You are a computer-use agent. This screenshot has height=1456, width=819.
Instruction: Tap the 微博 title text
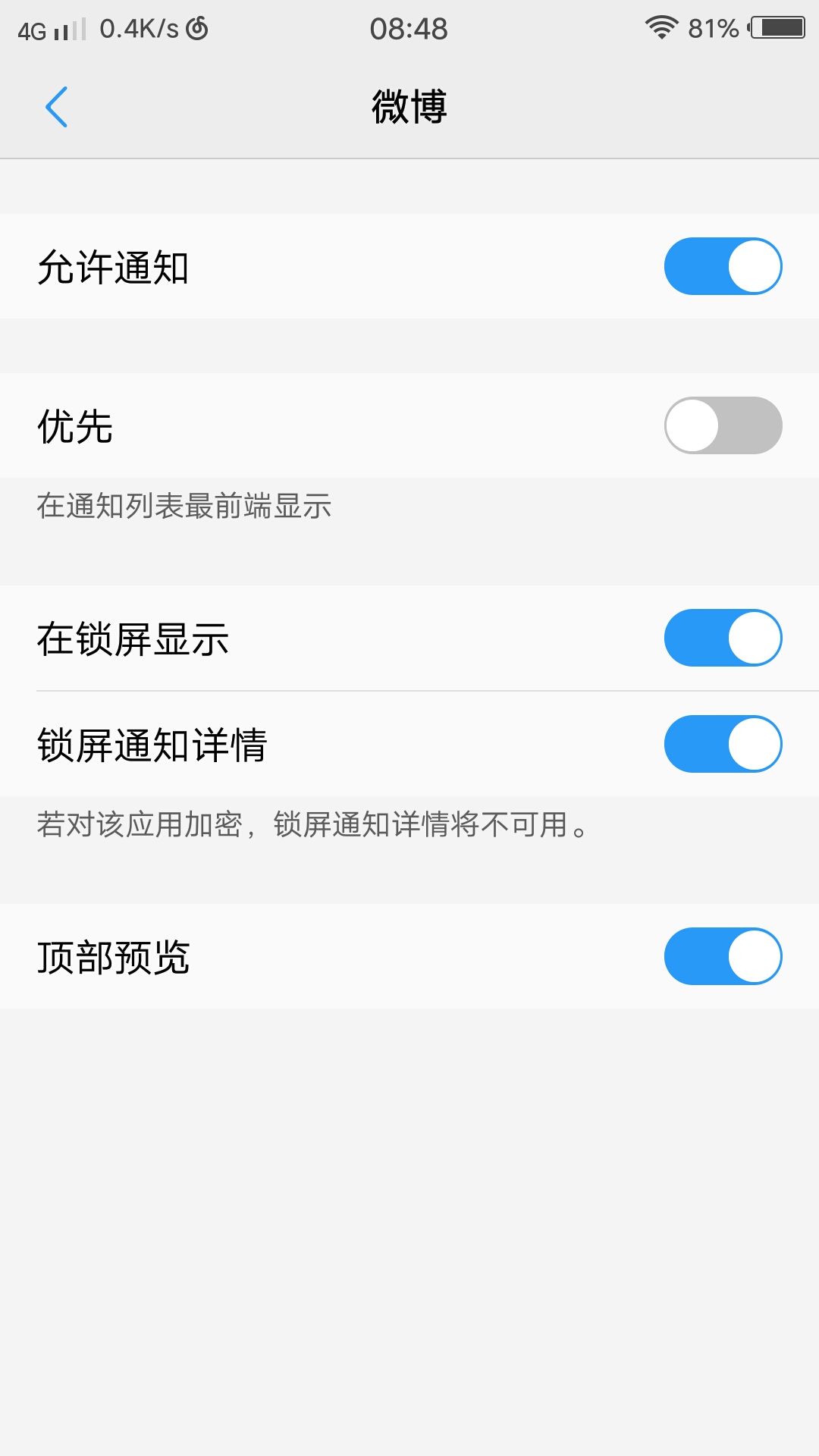click(x=409, y=106)
